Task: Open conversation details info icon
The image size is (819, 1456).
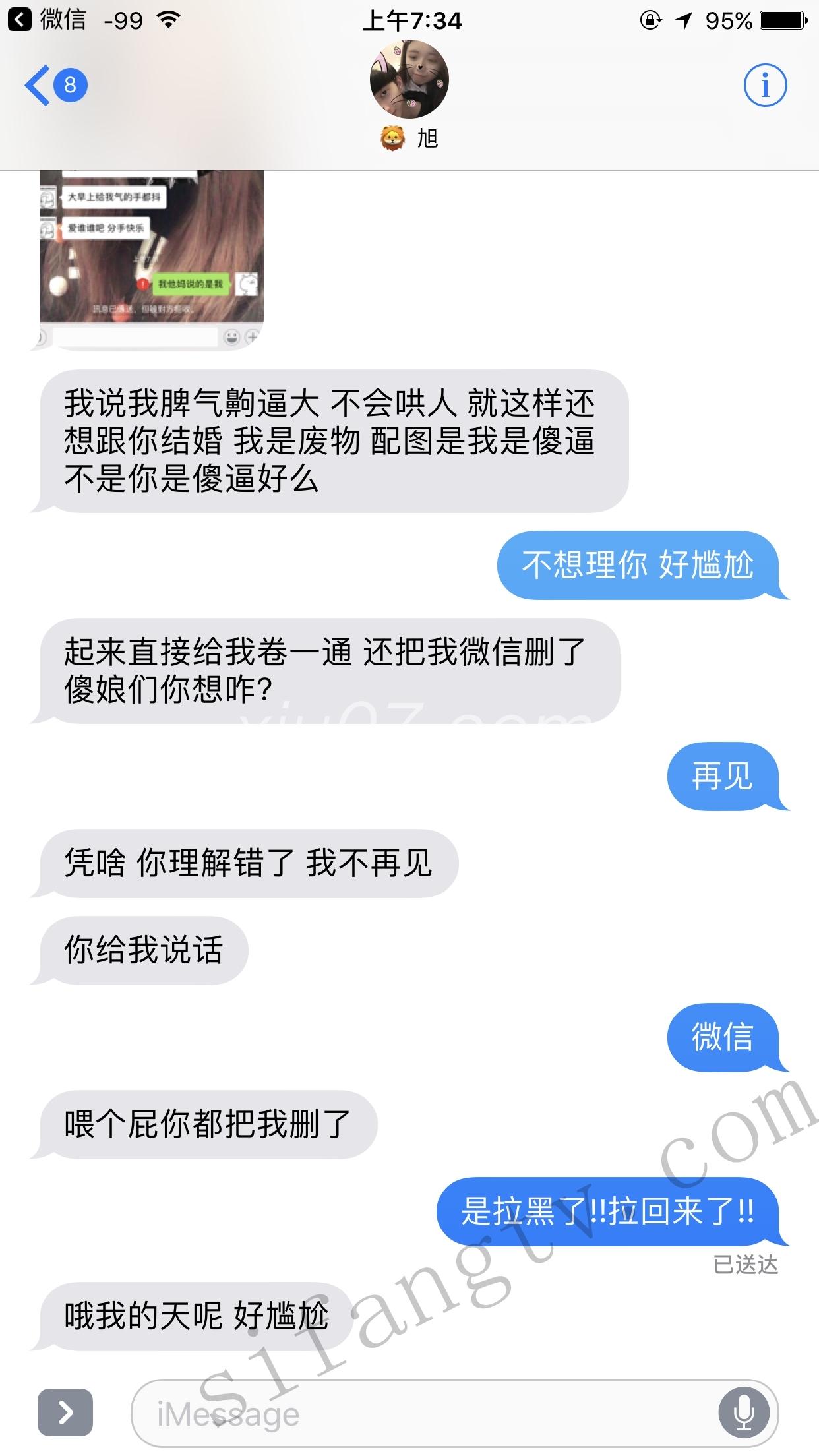Action: coord(765,86)
